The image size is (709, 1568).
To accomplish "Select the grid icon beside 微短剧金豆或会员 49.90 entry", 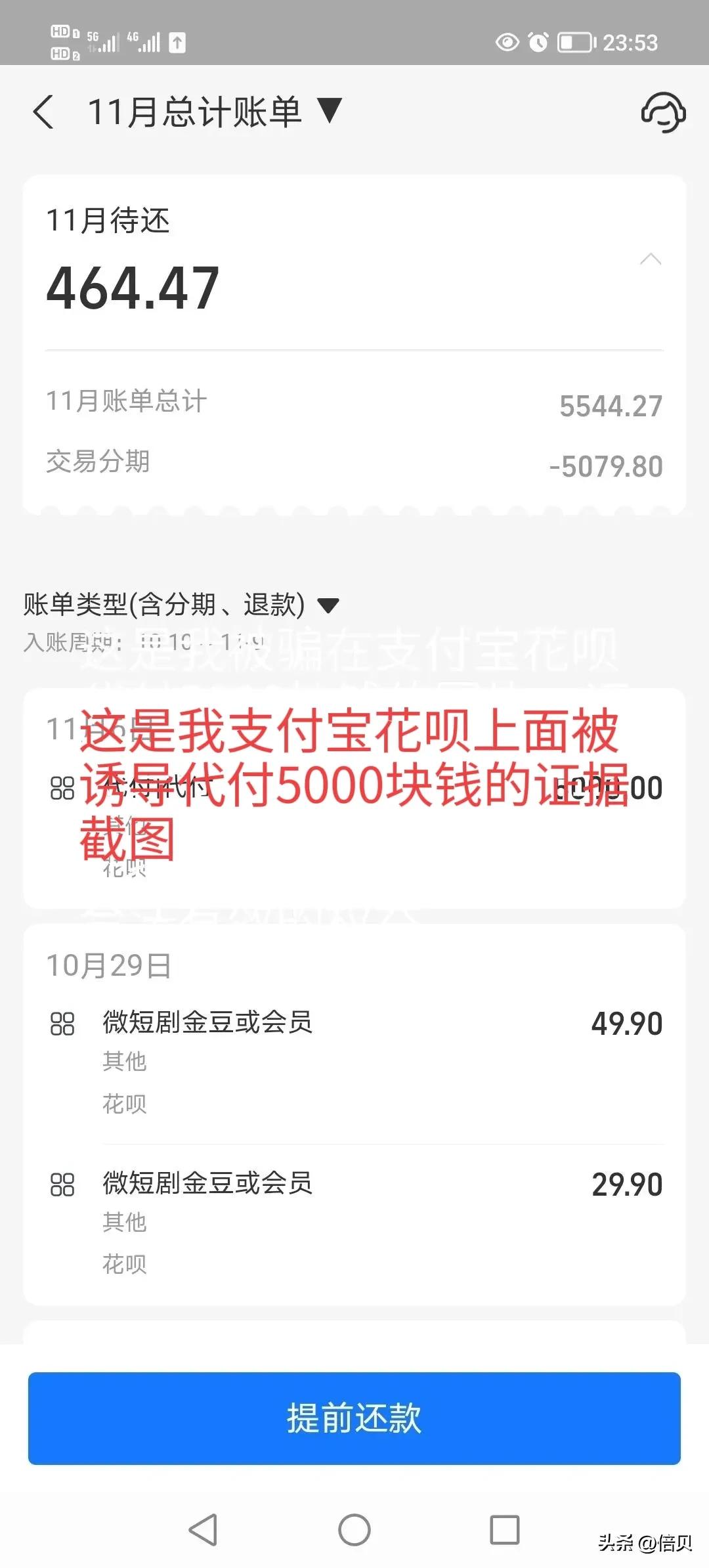I will point(63,1022).
